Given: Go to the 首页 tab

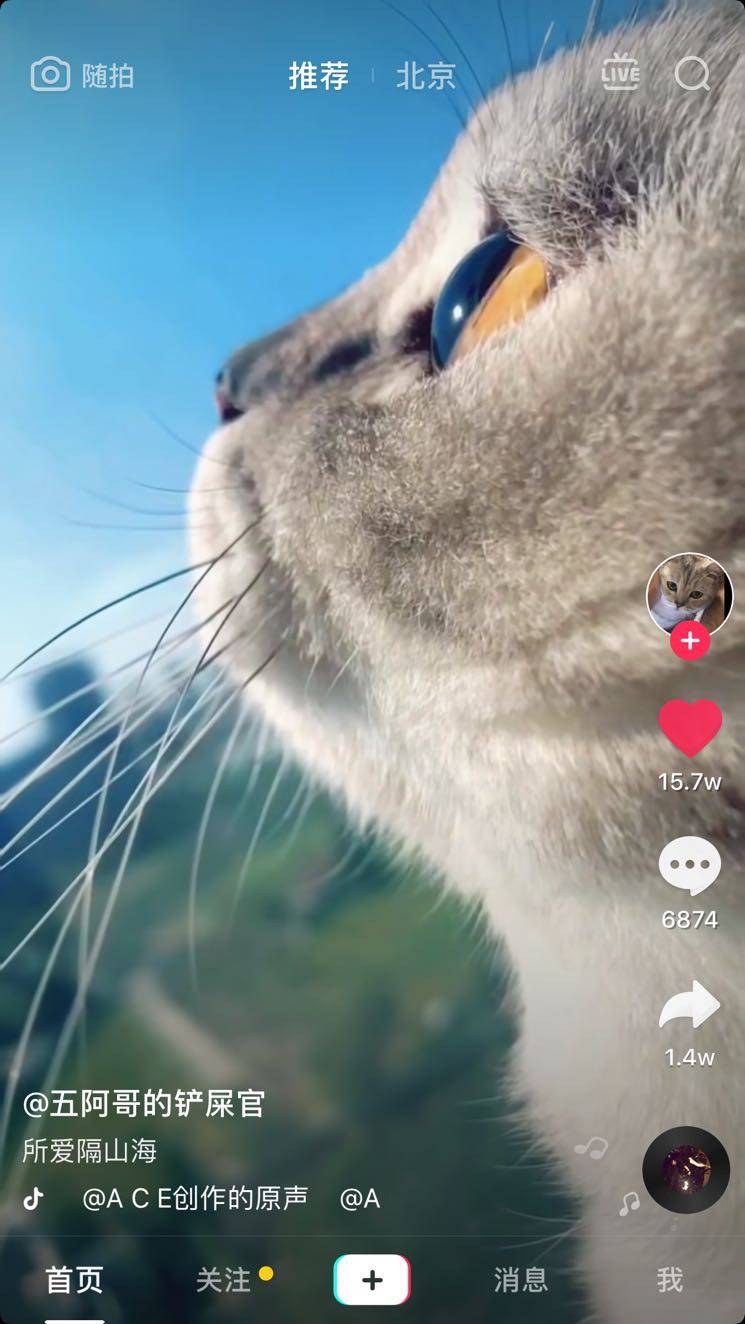Looking at the screenshot, I should (74, 1280).
